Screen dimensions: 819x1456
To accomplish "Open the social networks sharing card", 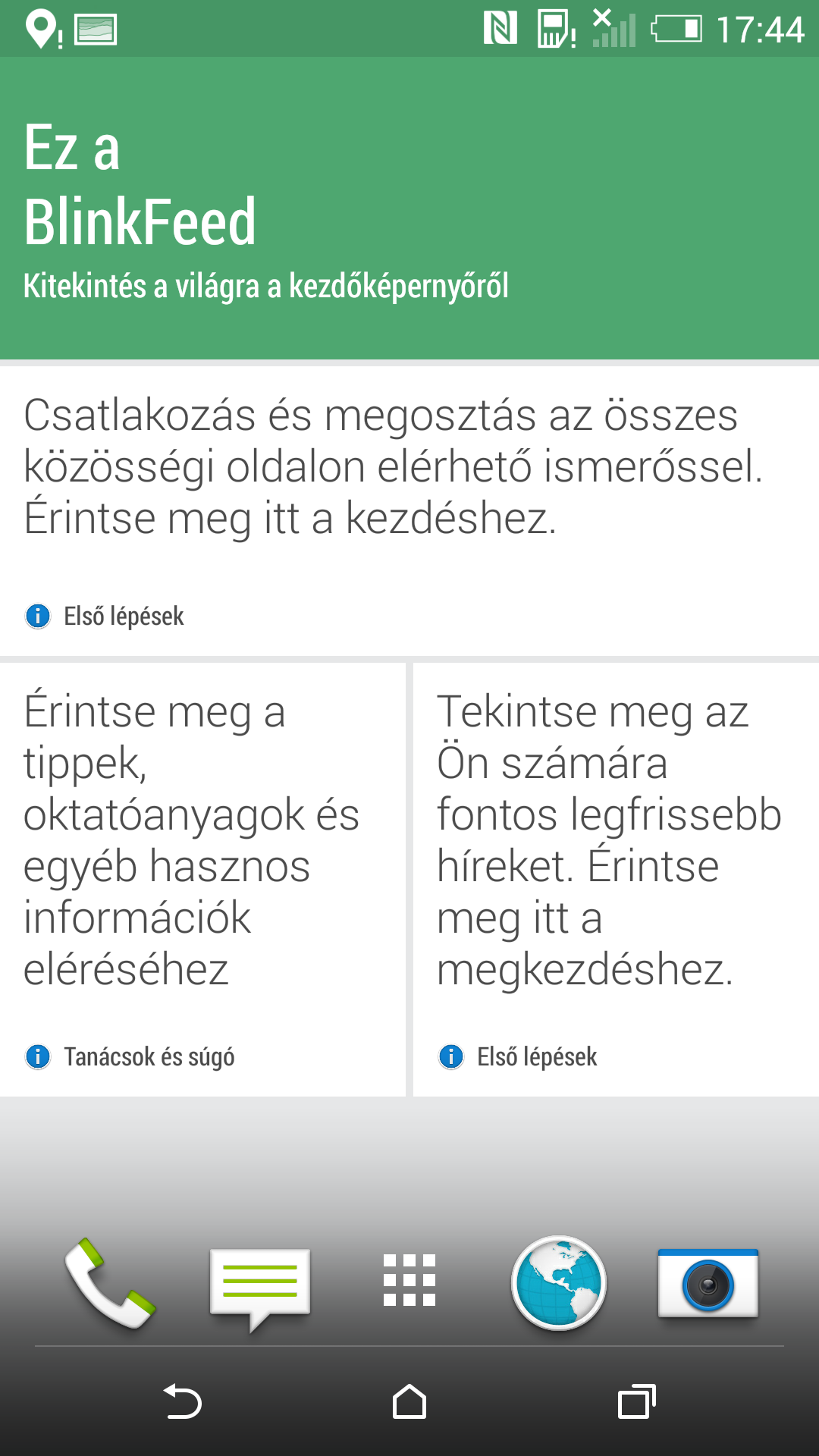I will 409,508.
